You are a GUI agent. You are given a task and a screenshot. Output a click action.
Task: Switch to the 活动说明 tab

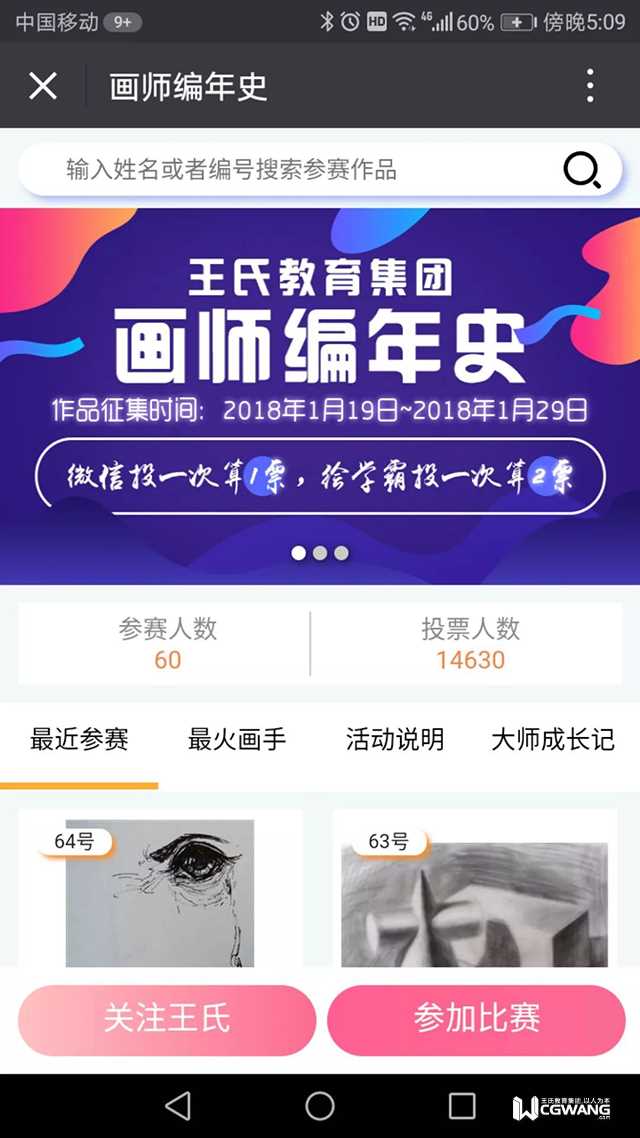point(395,740)
